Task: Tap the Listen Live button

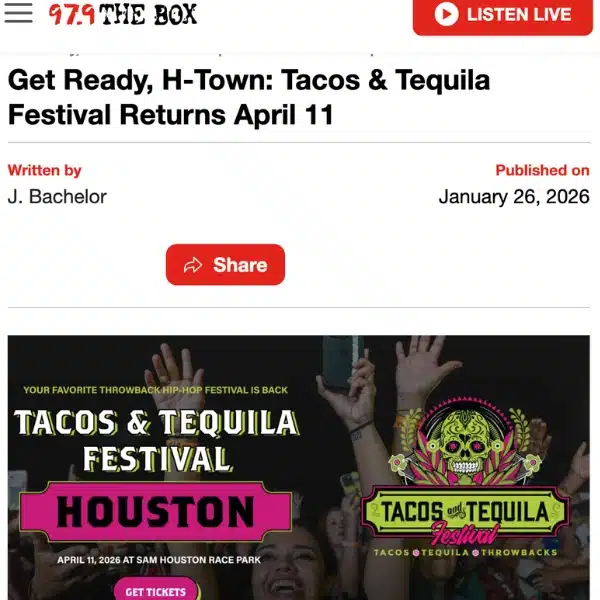Action: point(502,15)
